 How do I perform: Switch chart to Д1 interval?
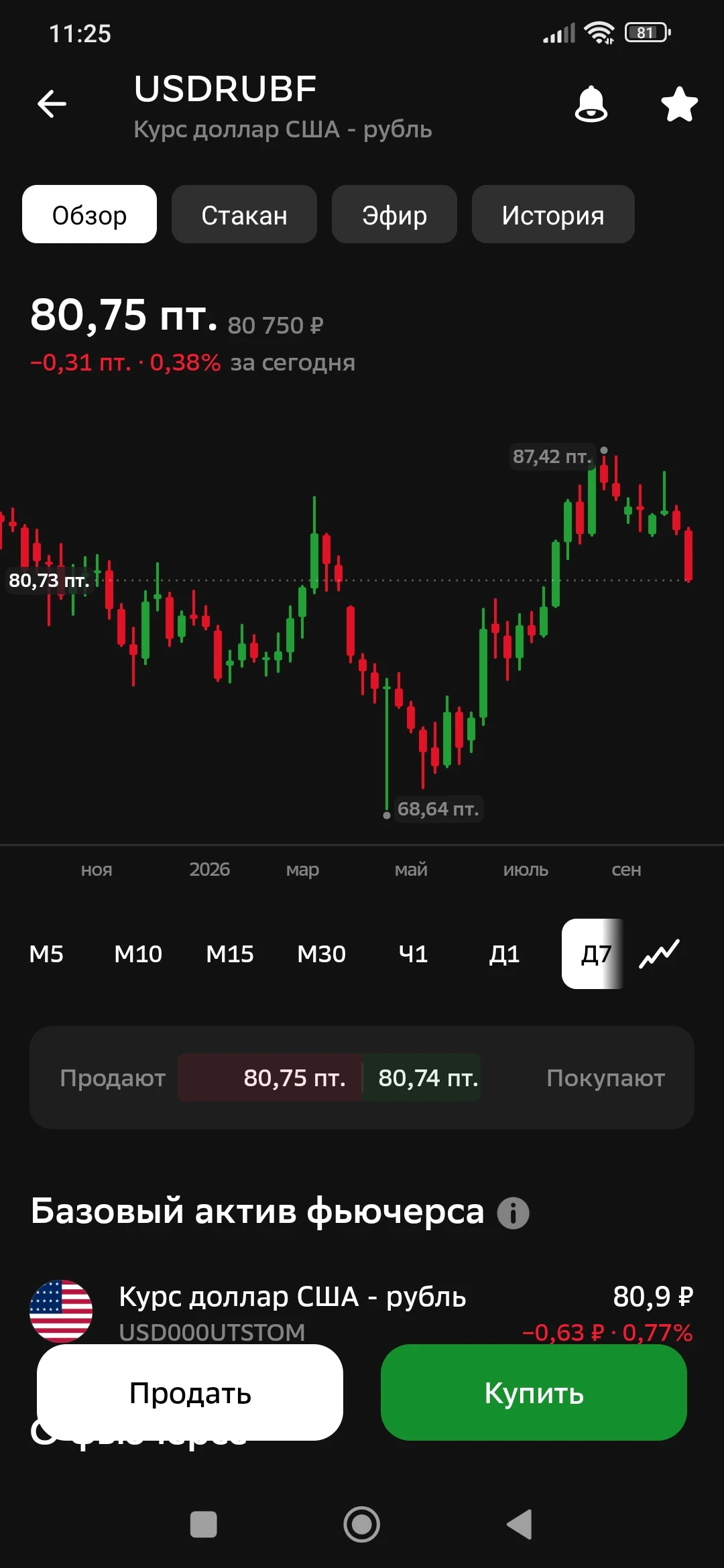504,954
